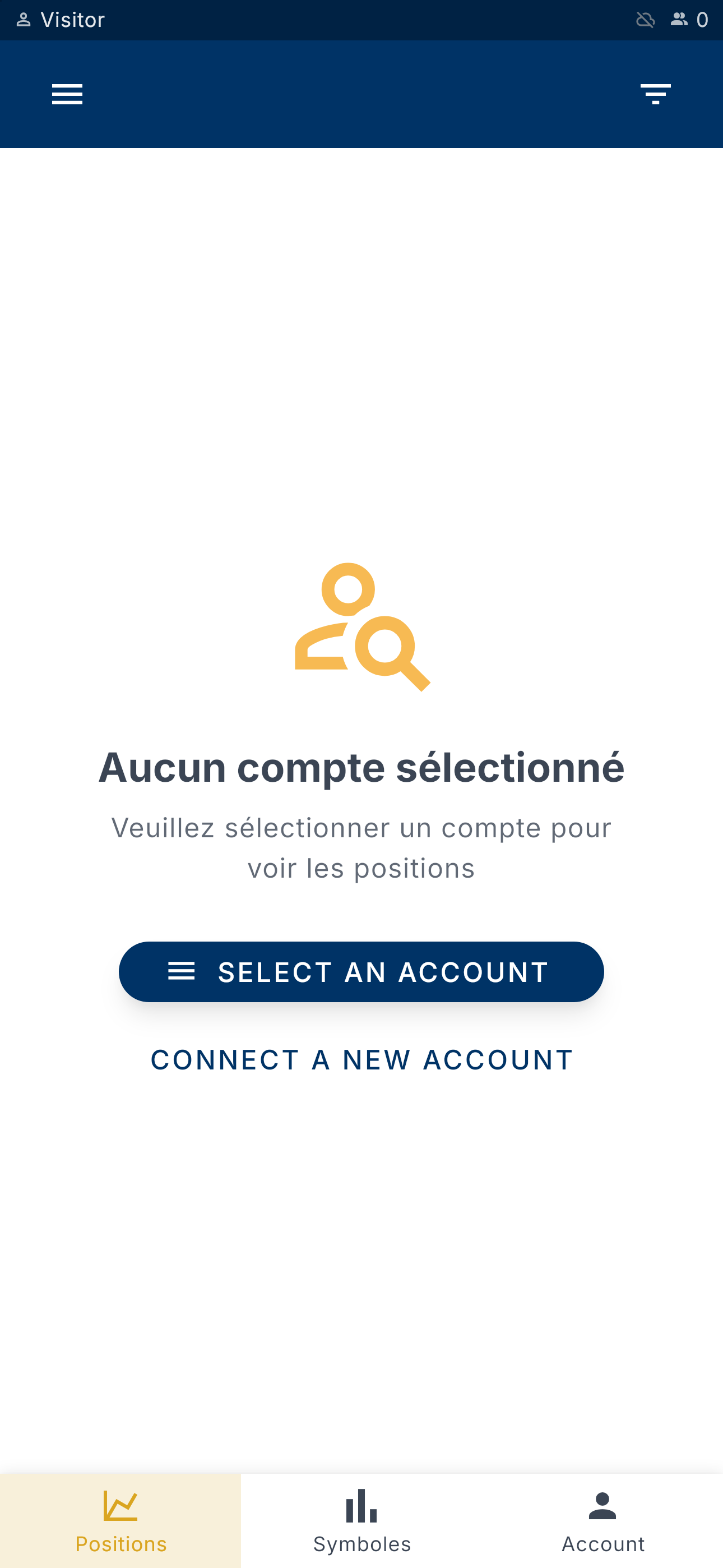This screenshot has height=1568, width=723.
Task: Select the Positions tab
Action: [x=121, y=1520]
